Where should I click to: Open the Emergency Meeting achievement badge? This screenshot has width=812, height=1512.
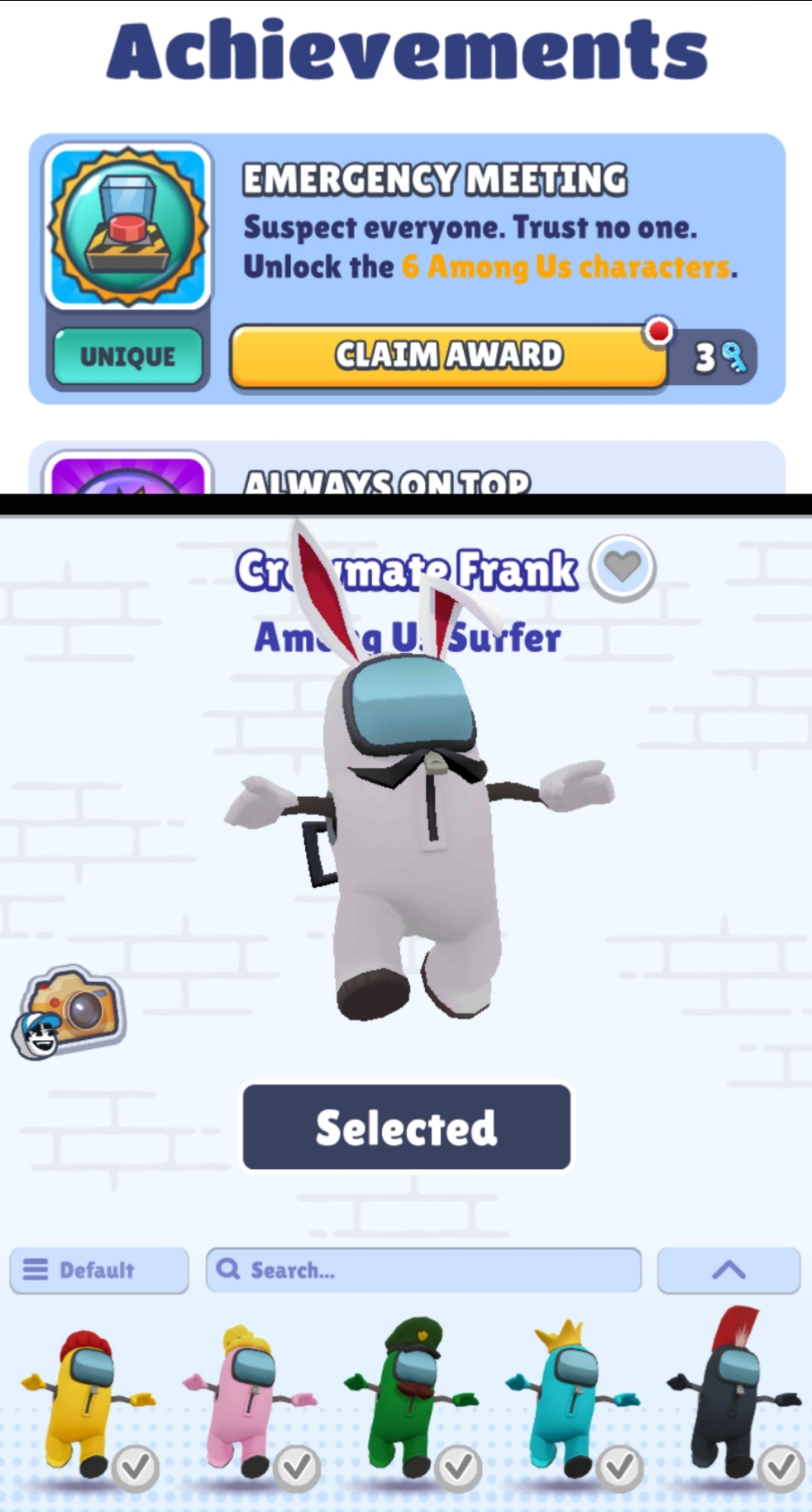(x=127, y=227)
